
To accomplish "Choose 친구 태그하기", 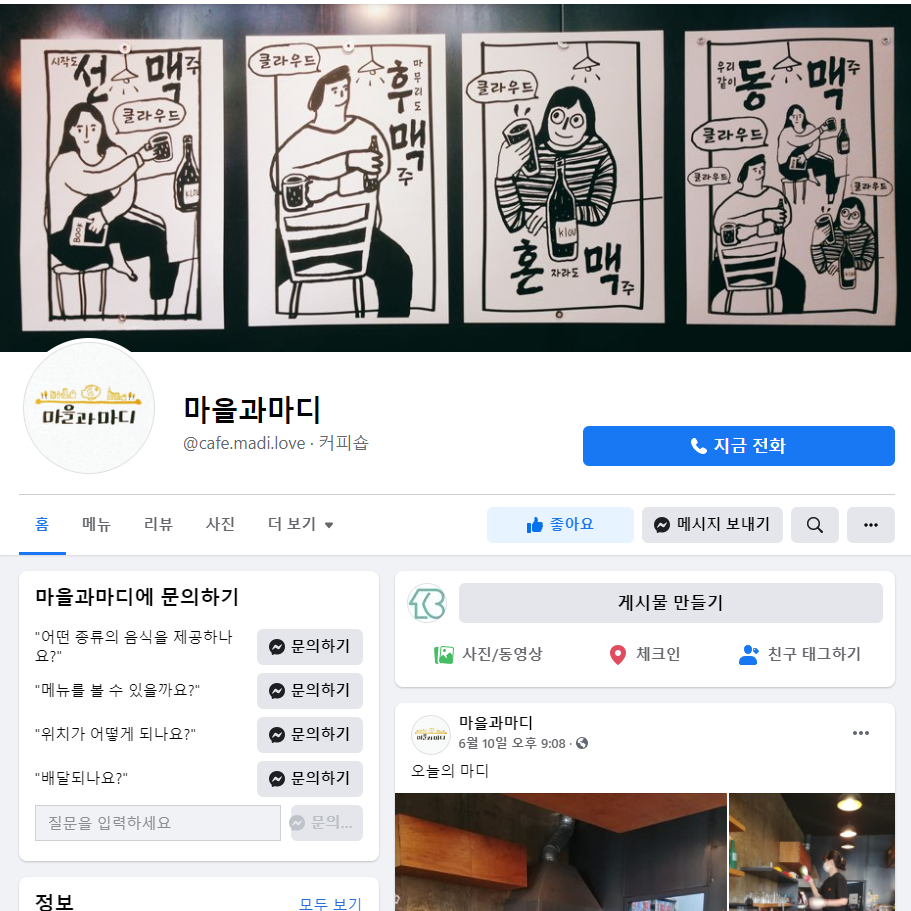I will [x=799, y=654].
